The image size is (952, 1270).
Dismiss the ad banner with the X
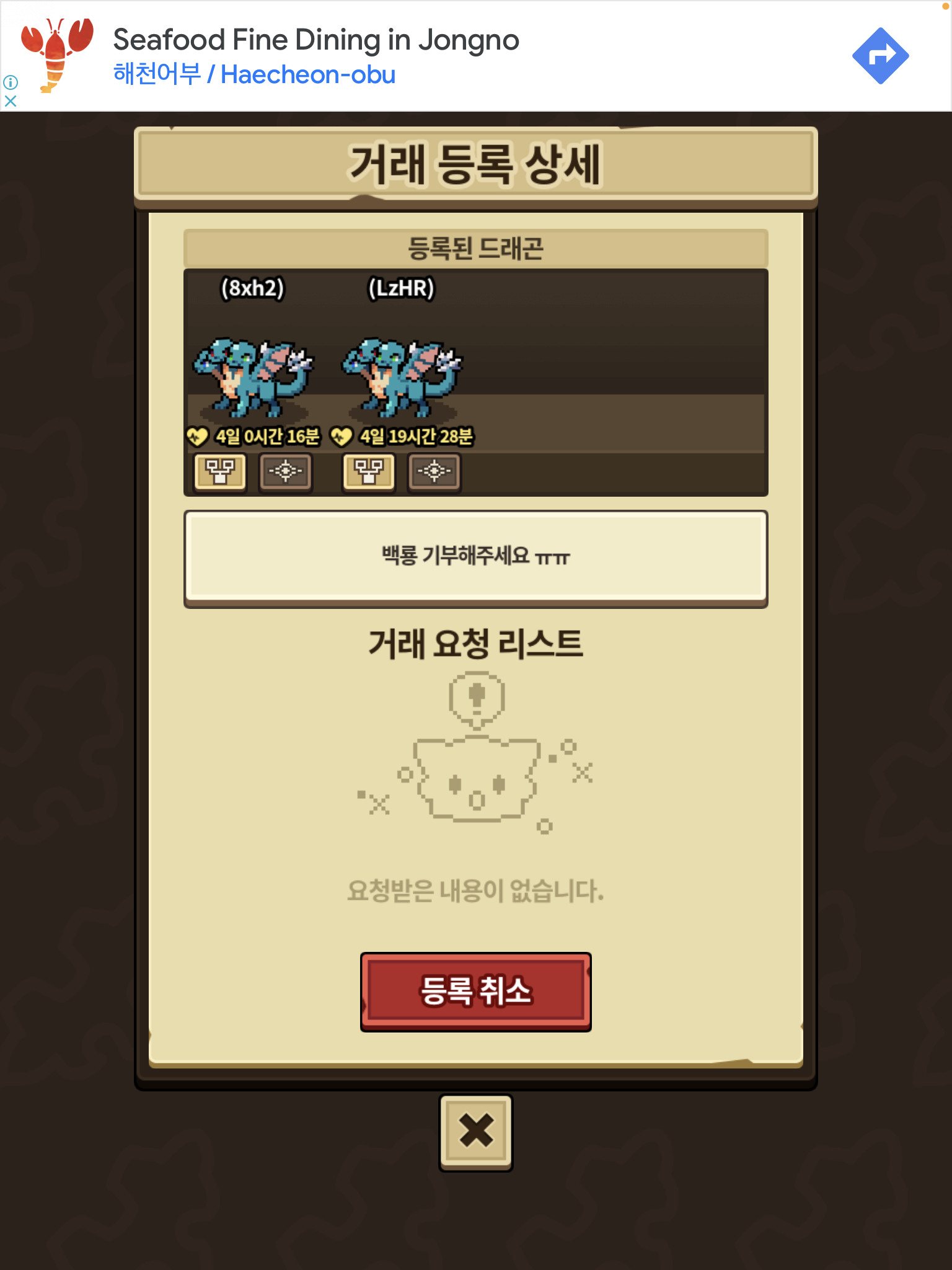(11, 100)
